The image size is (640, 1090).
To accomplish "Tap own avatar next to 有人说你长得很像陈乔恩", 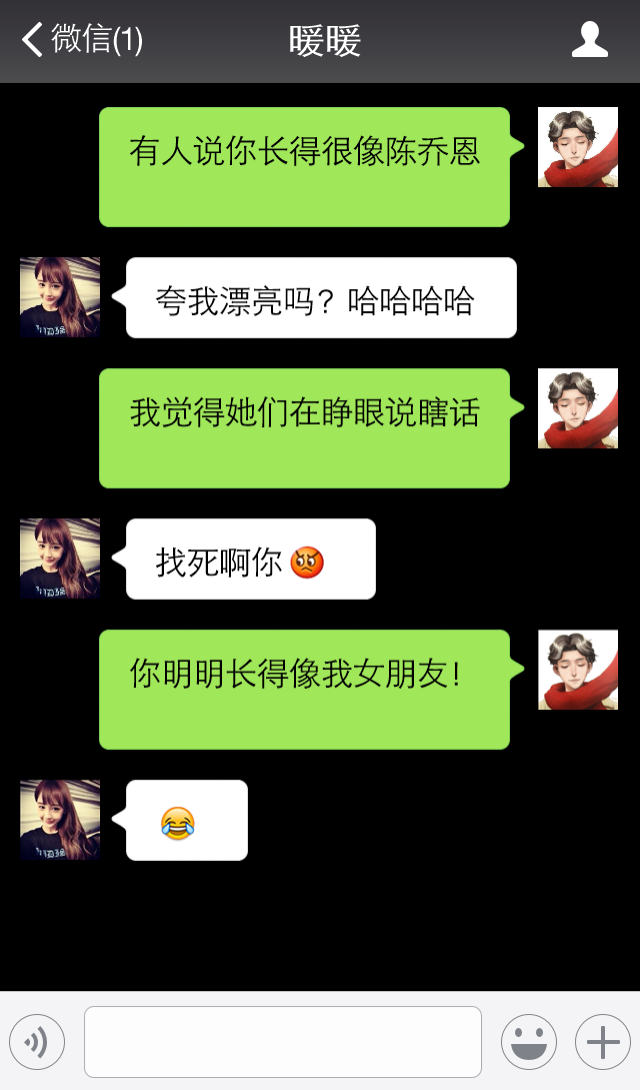I will click(578, 147).
